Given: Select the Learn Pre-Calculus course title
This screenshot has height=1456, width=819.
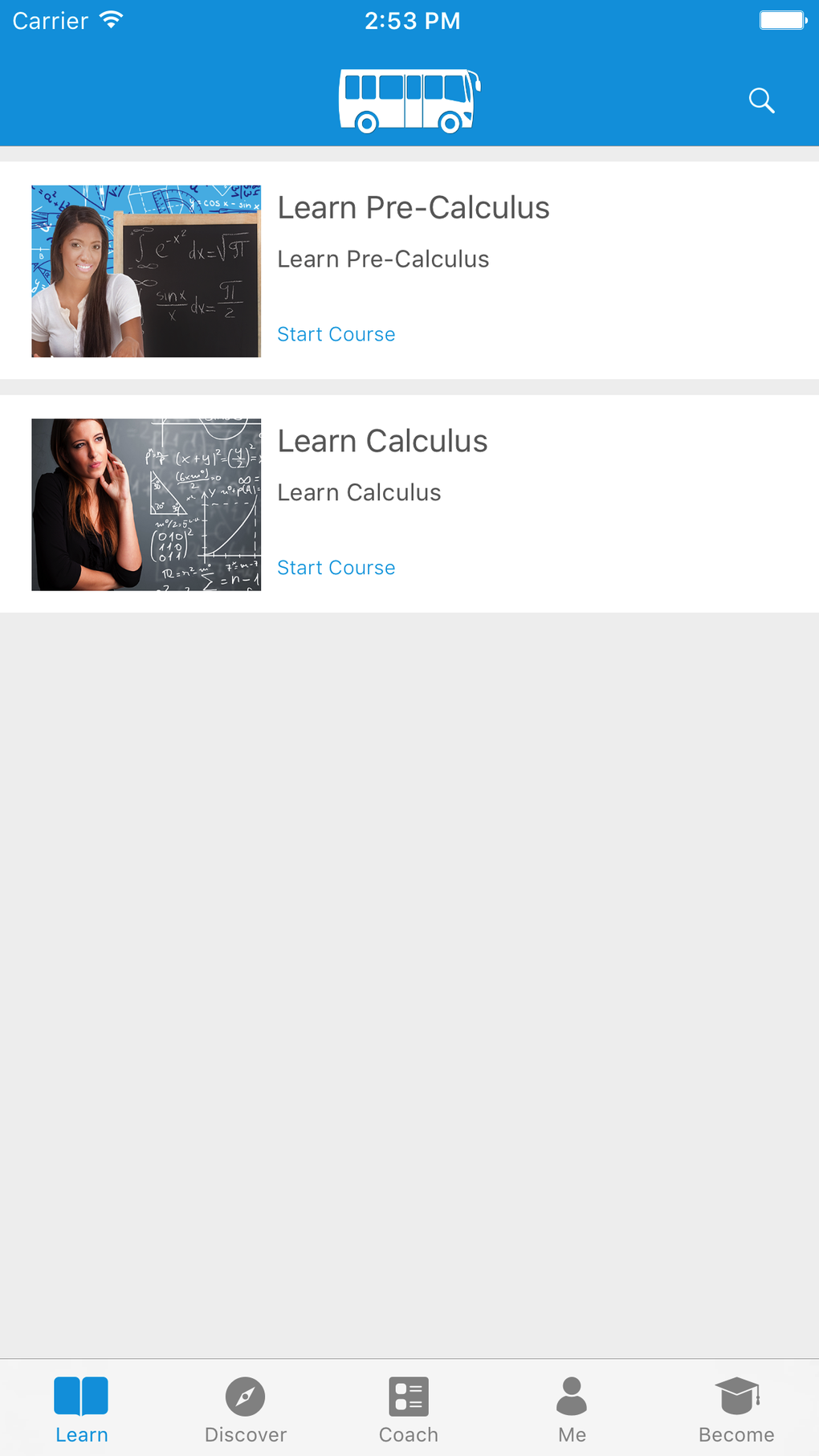Looking at the screenshot, I should point(414,207).
